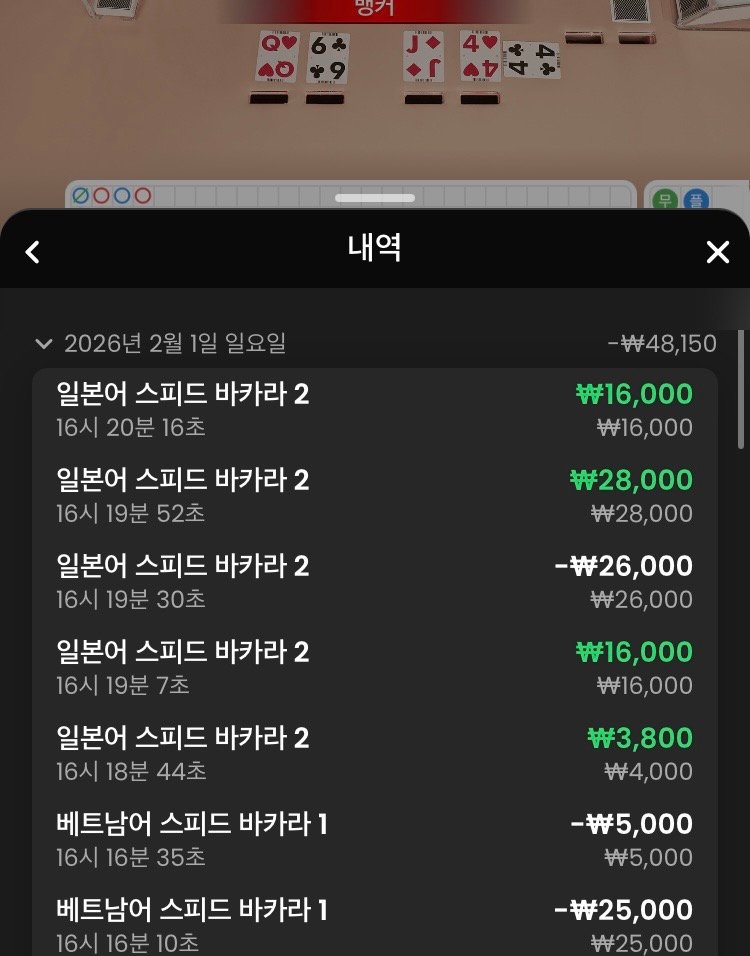Tap the panel's top drag handle
Image resolution: width=750 pixels, height=956 pixels.
[x=375, y=198]
